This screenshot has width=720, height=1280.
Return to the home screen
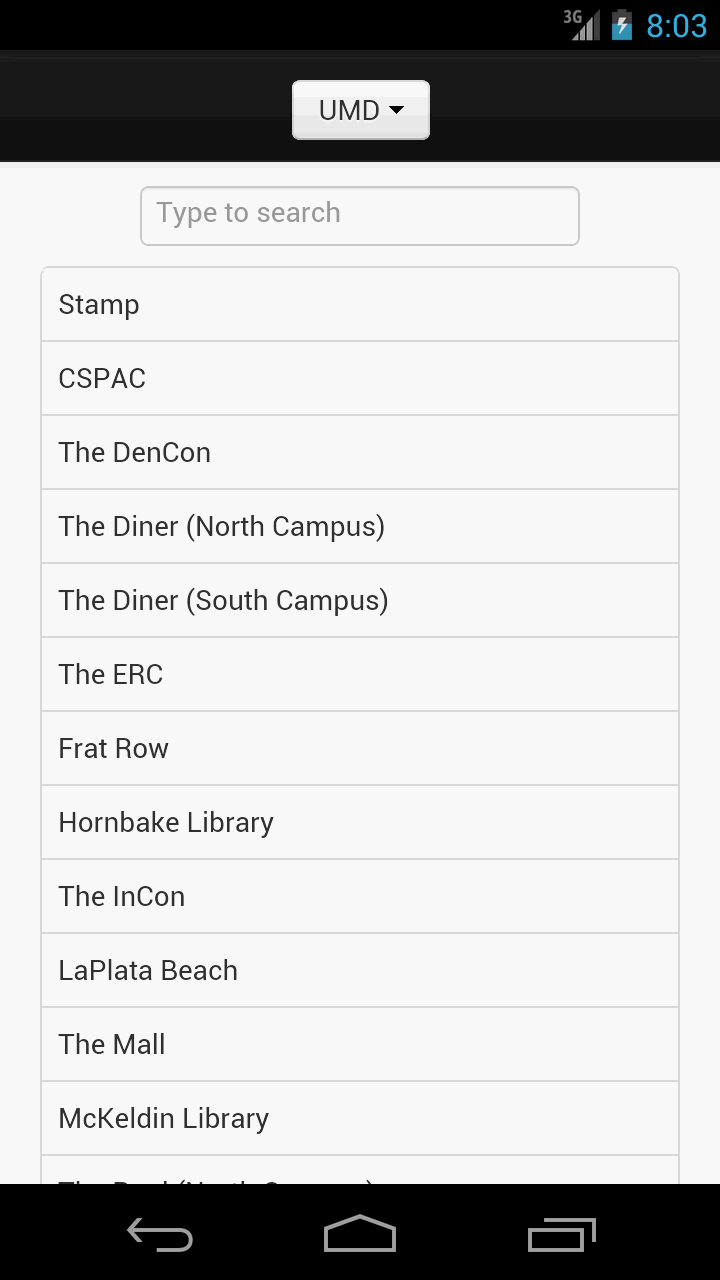tap(360, 1234)
